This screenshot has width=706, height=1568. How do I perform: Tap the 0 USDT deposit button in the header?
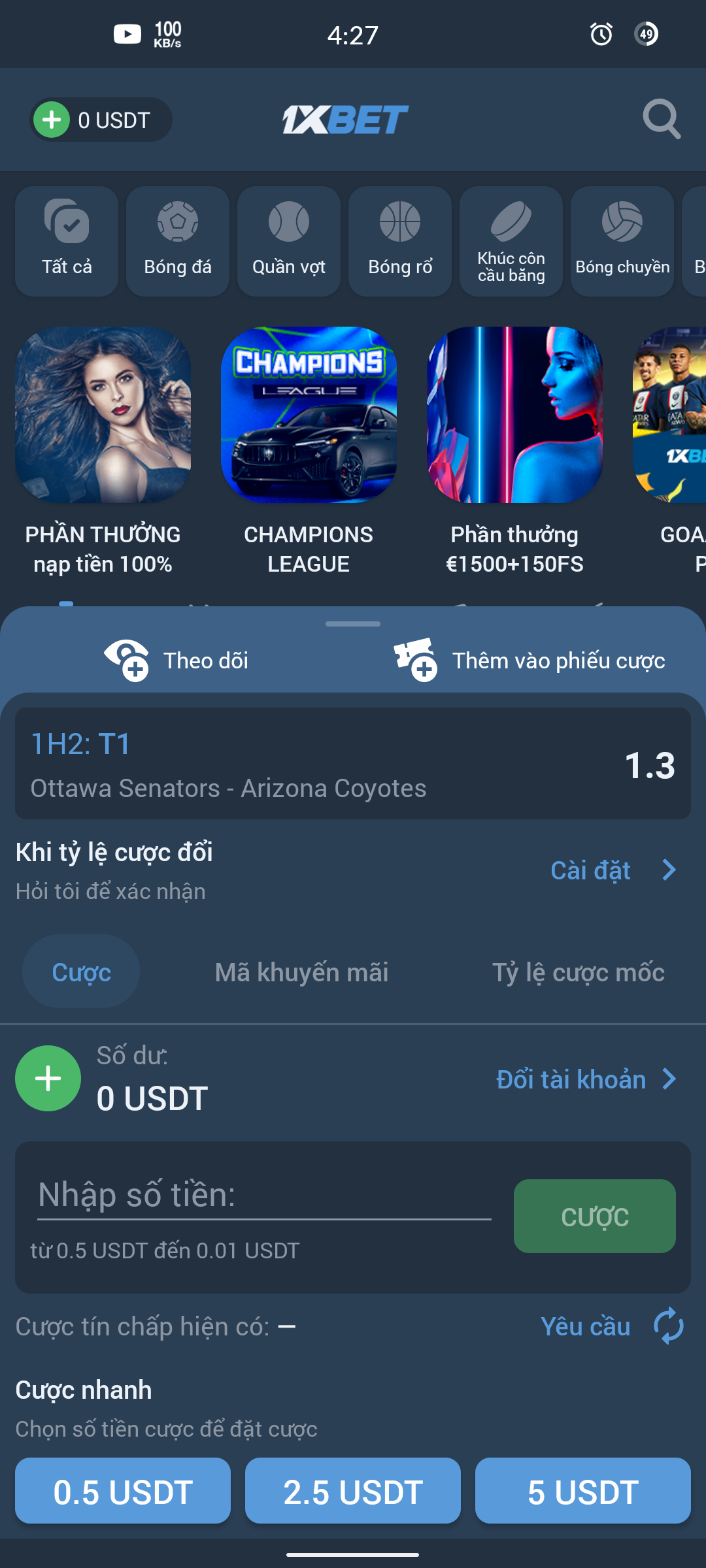pyautogui.click(x=101, y=120)
